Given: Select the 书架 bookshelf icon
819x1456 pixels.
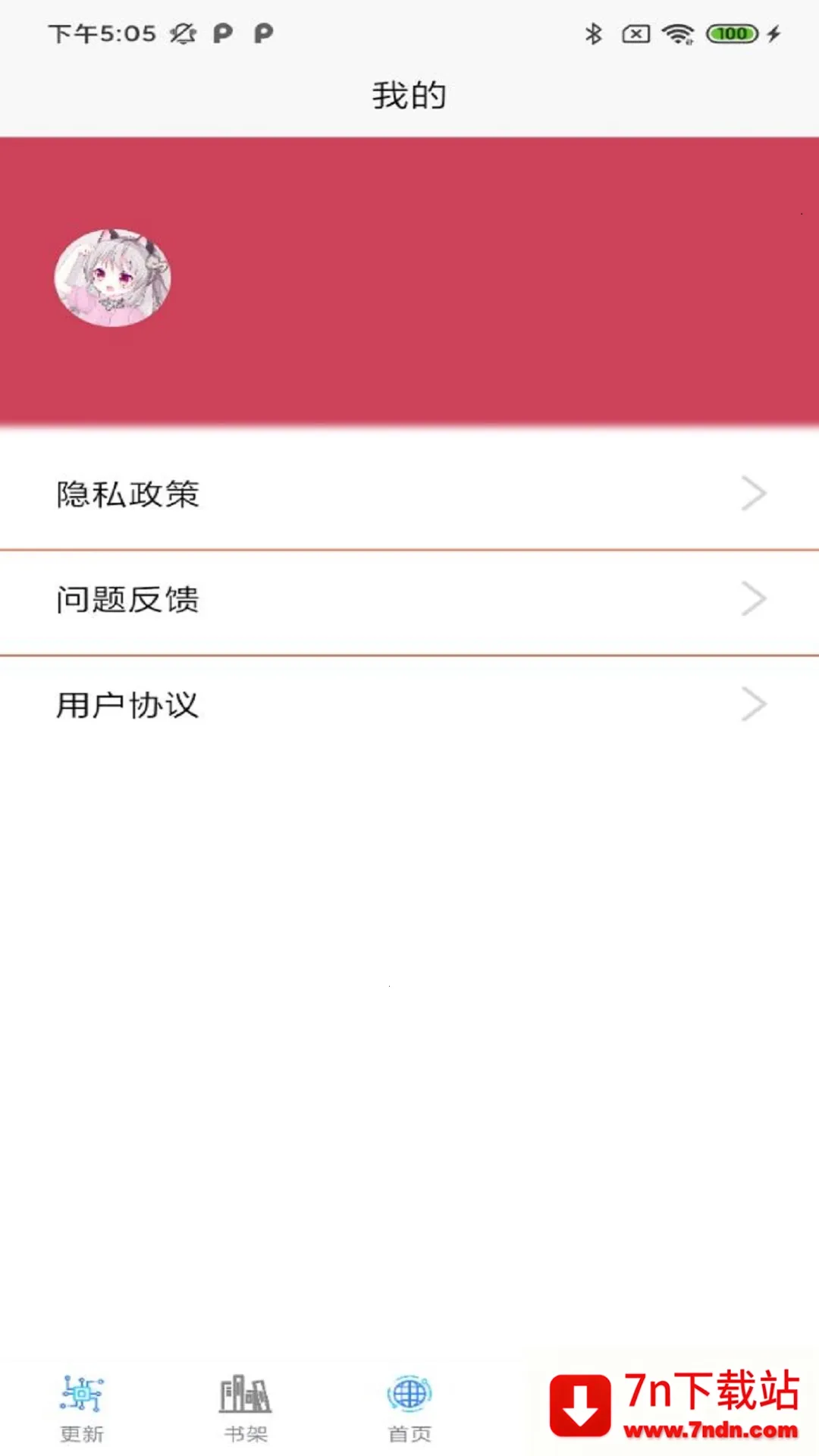Looking at the screenshot, I should pos(244,1398).
